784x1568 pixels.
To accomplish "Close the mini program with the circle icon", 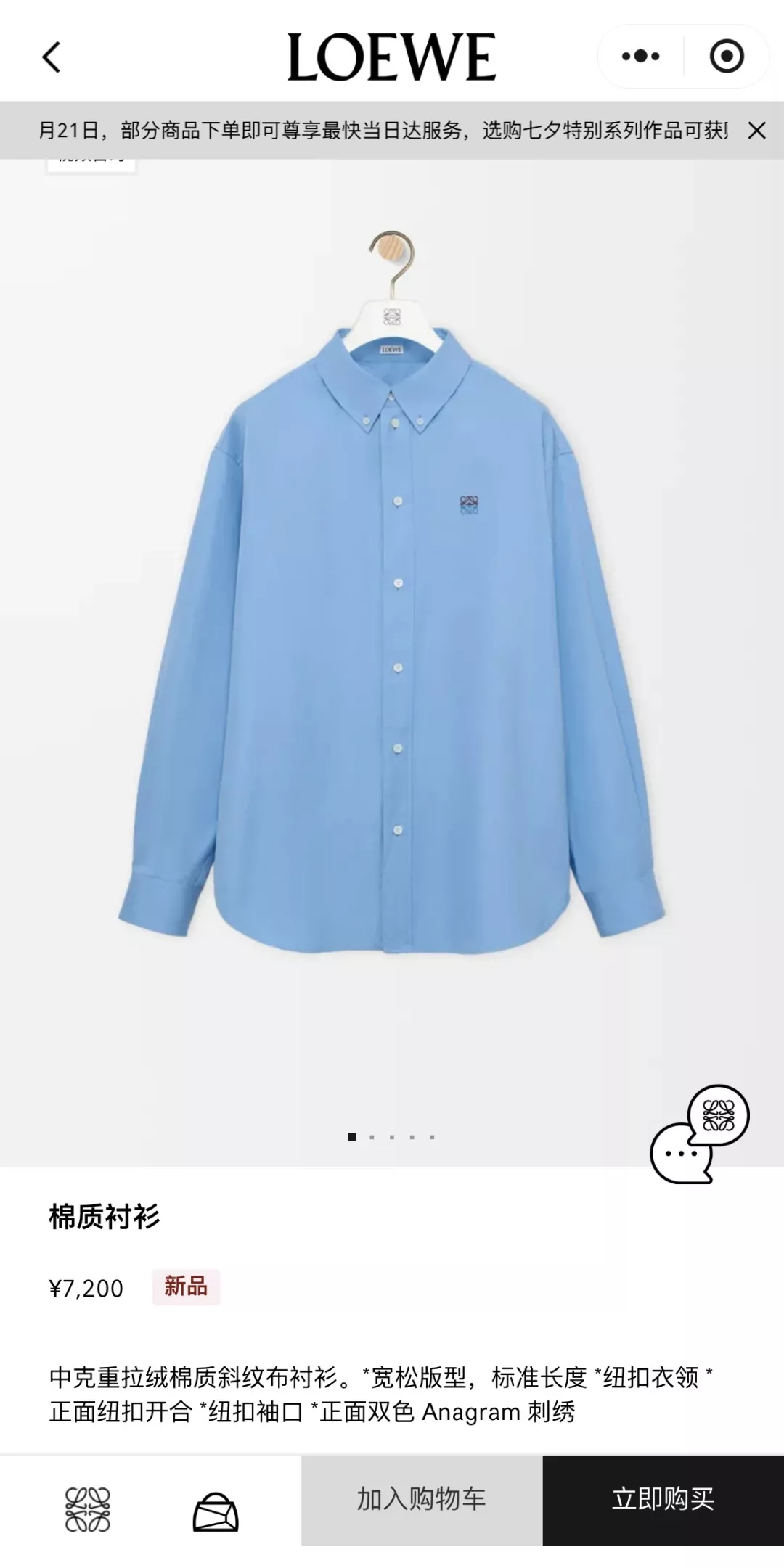I will 727,56.
